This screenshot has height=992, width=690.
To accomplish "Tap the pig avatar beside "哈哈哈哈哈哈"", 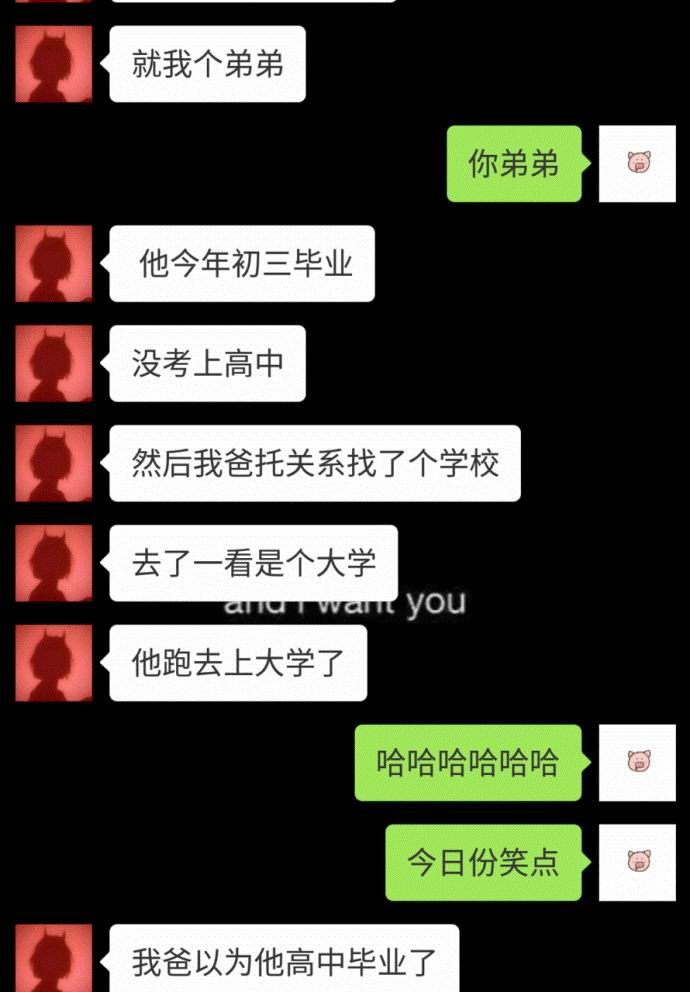I will click(x=637, y=763).
